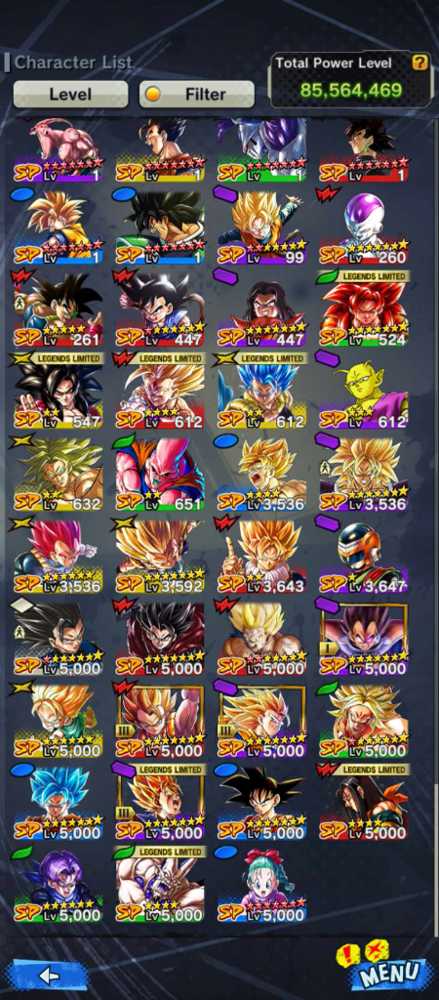Select the Bulma character at Lv 5,000
Screen dimensions: 439x1000
click(262, 885)
